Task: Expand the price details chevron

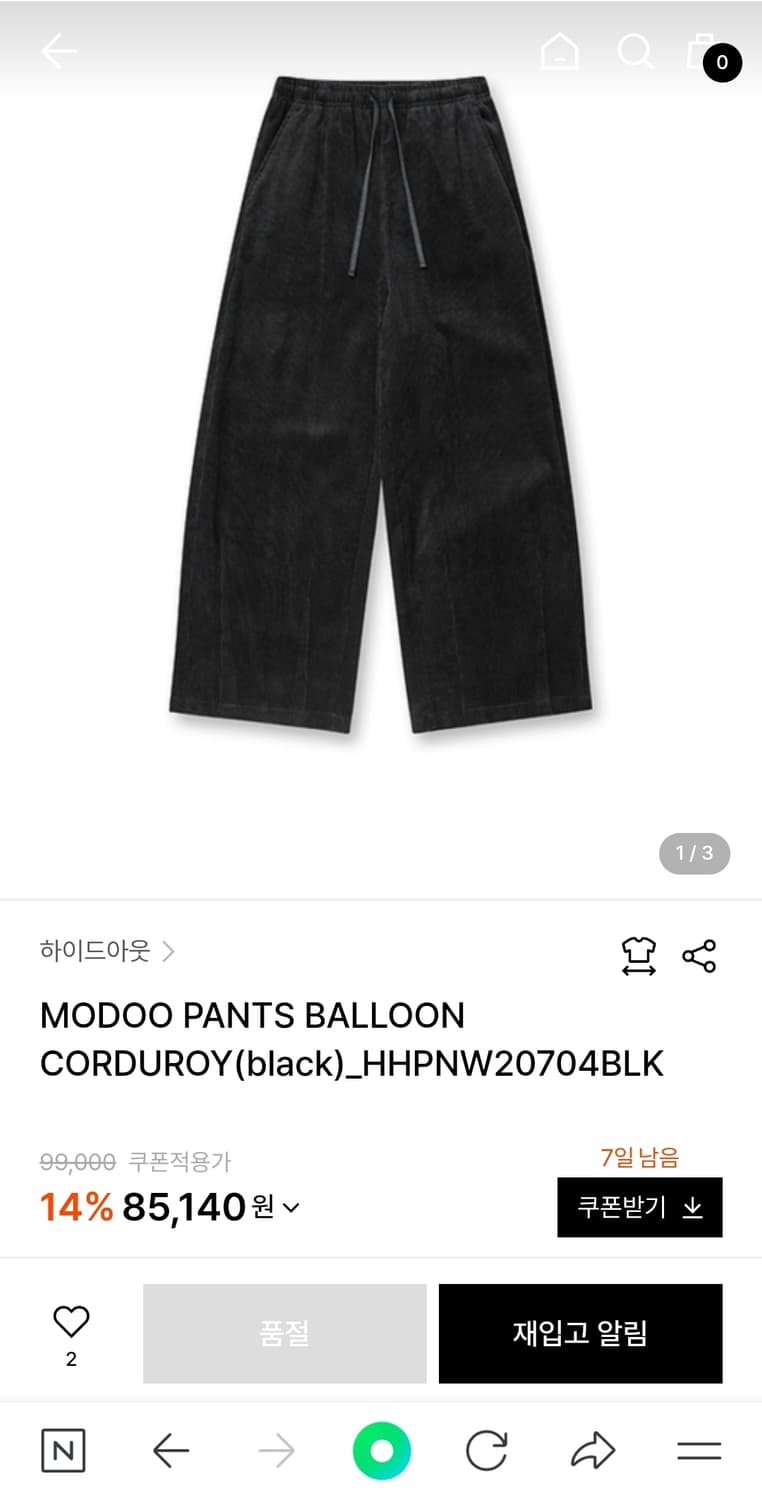Action: coord(291,1208)
